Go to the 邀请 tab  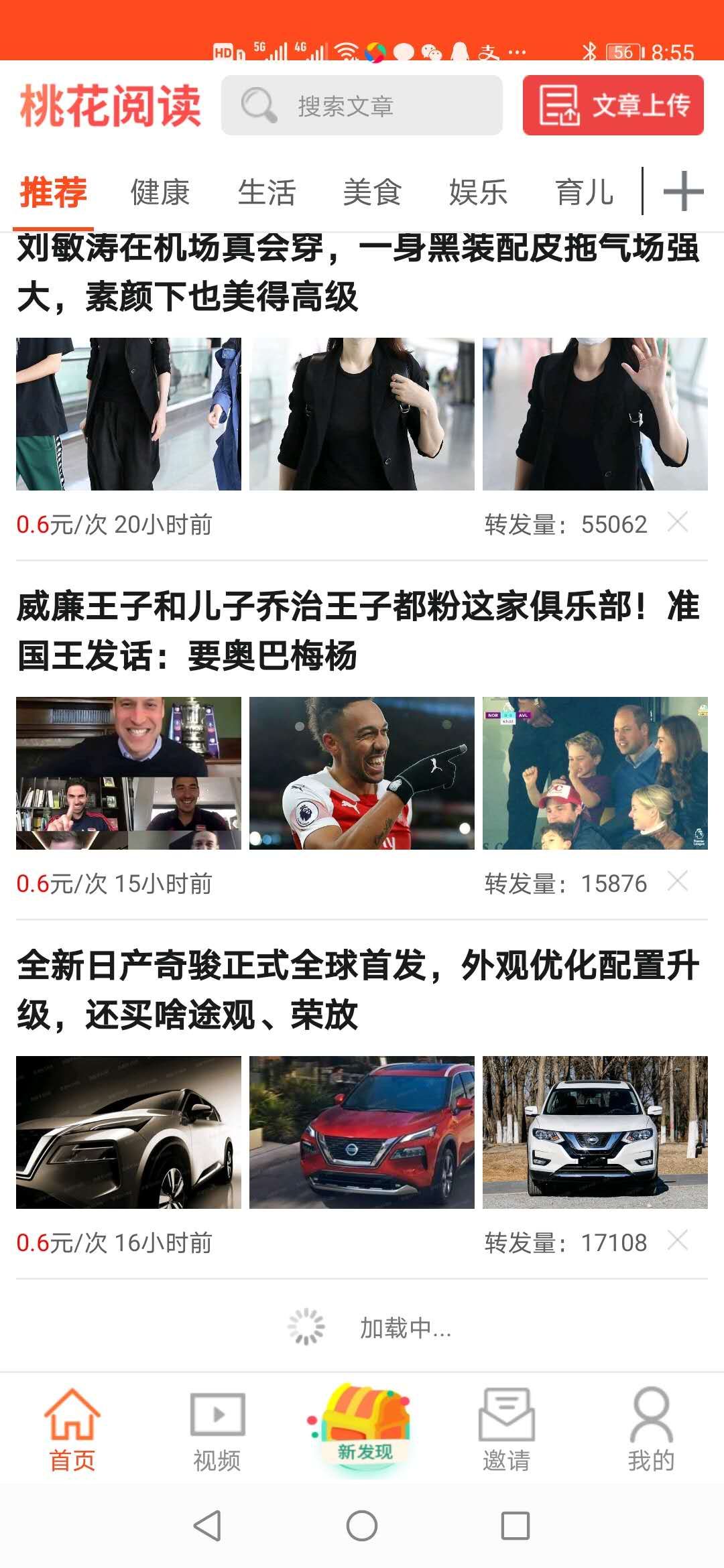(x=506, y=1430)
